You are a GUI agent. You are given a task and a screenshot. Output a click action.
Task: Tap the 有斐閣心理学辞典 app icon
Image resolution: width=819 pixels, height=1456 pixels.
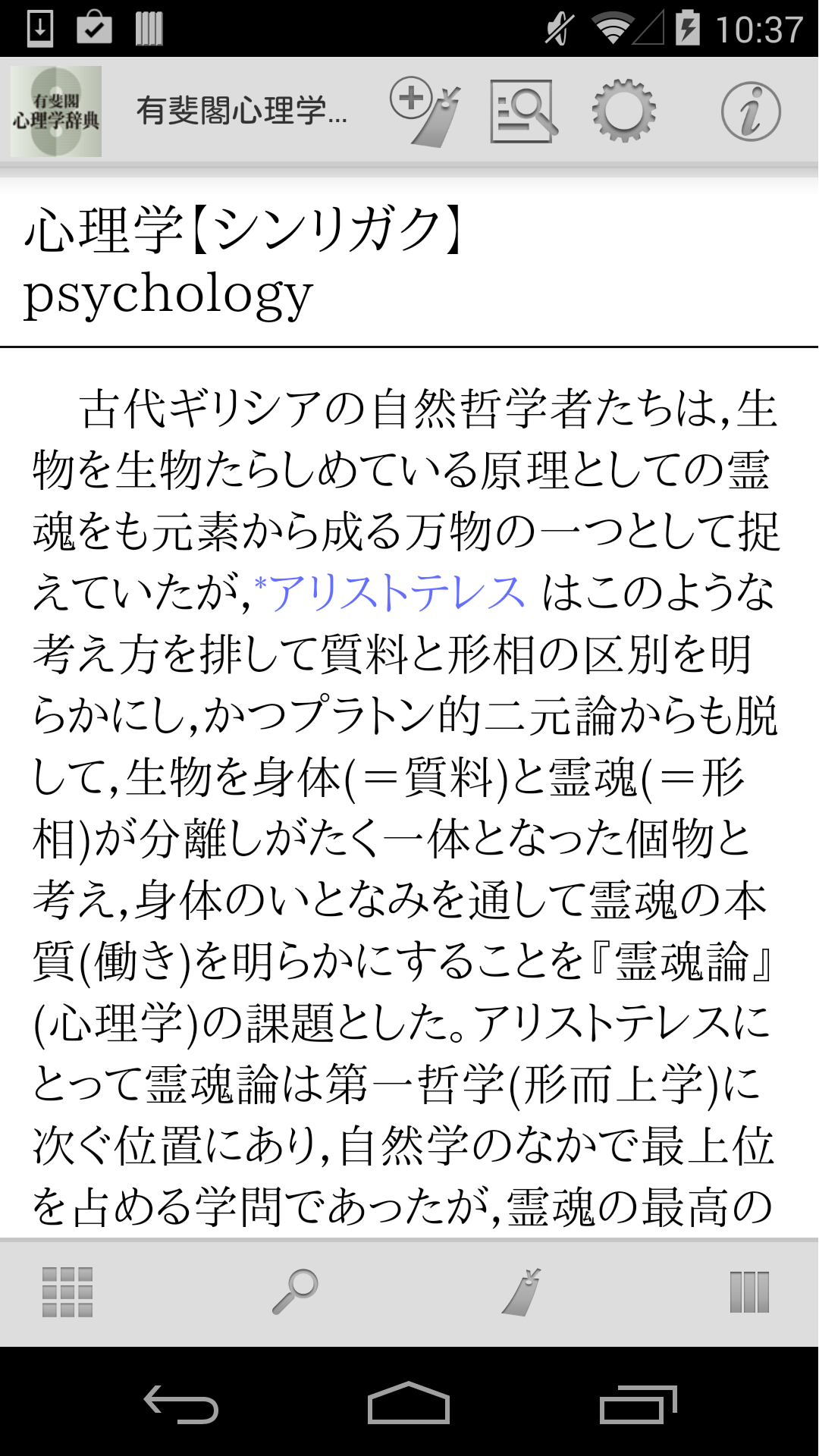(56, 111)
